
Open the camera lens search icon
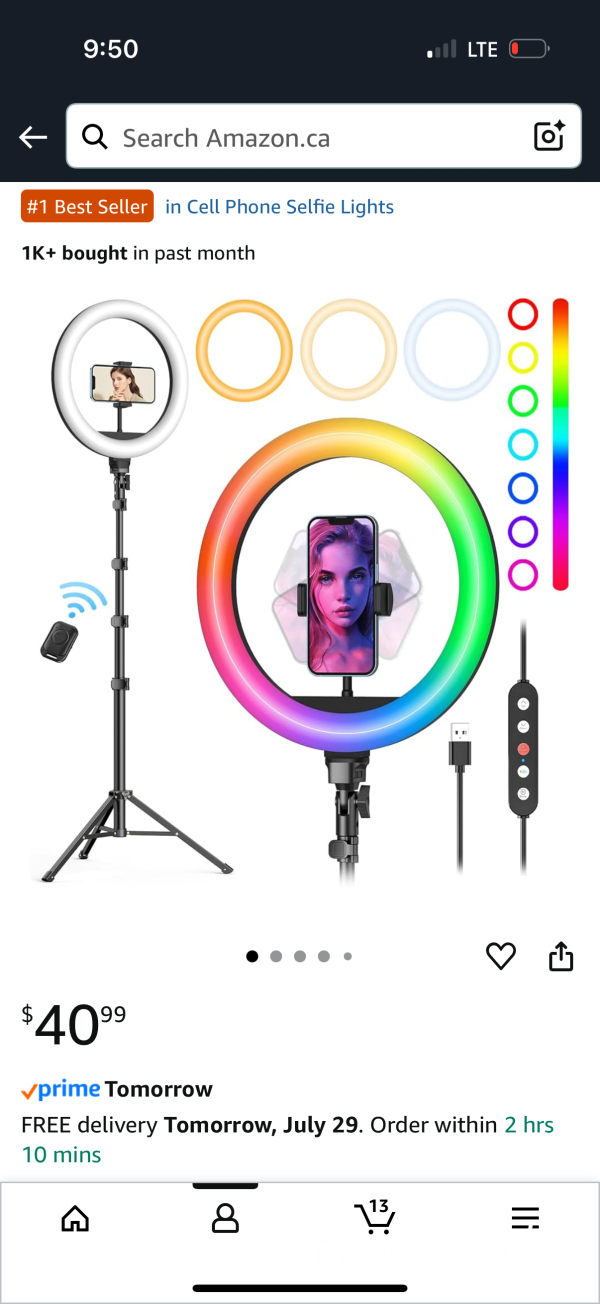pyautogui.click(x=549, y=136)
